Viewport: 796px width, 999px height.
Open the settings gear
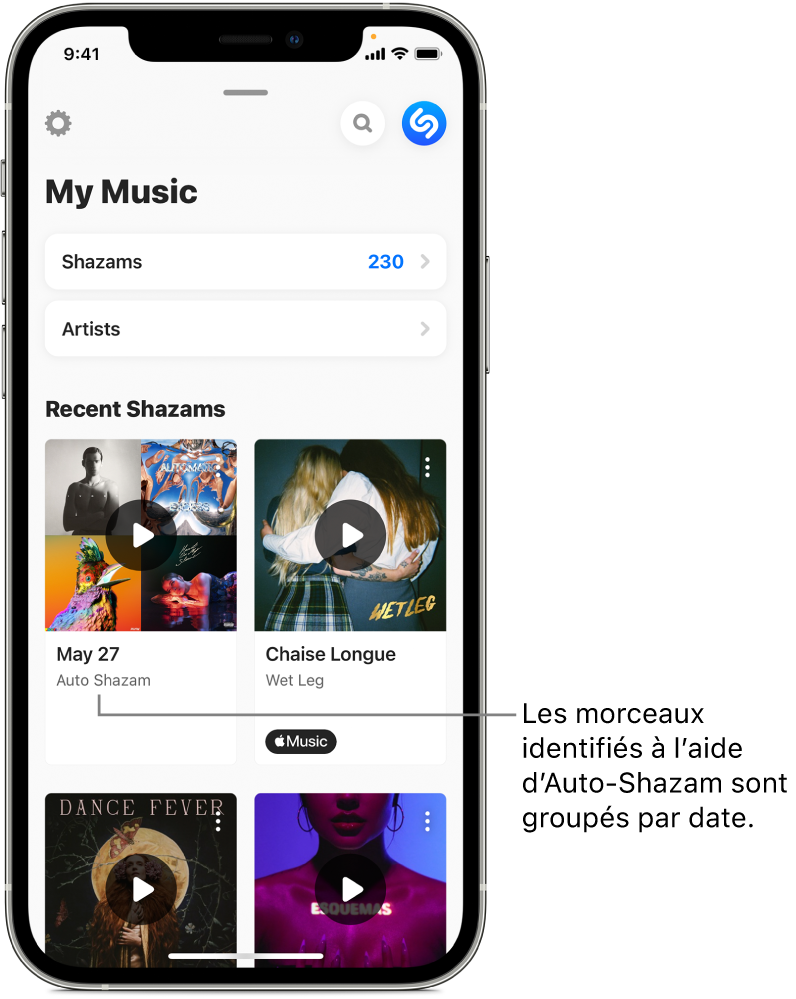point(59,124)
